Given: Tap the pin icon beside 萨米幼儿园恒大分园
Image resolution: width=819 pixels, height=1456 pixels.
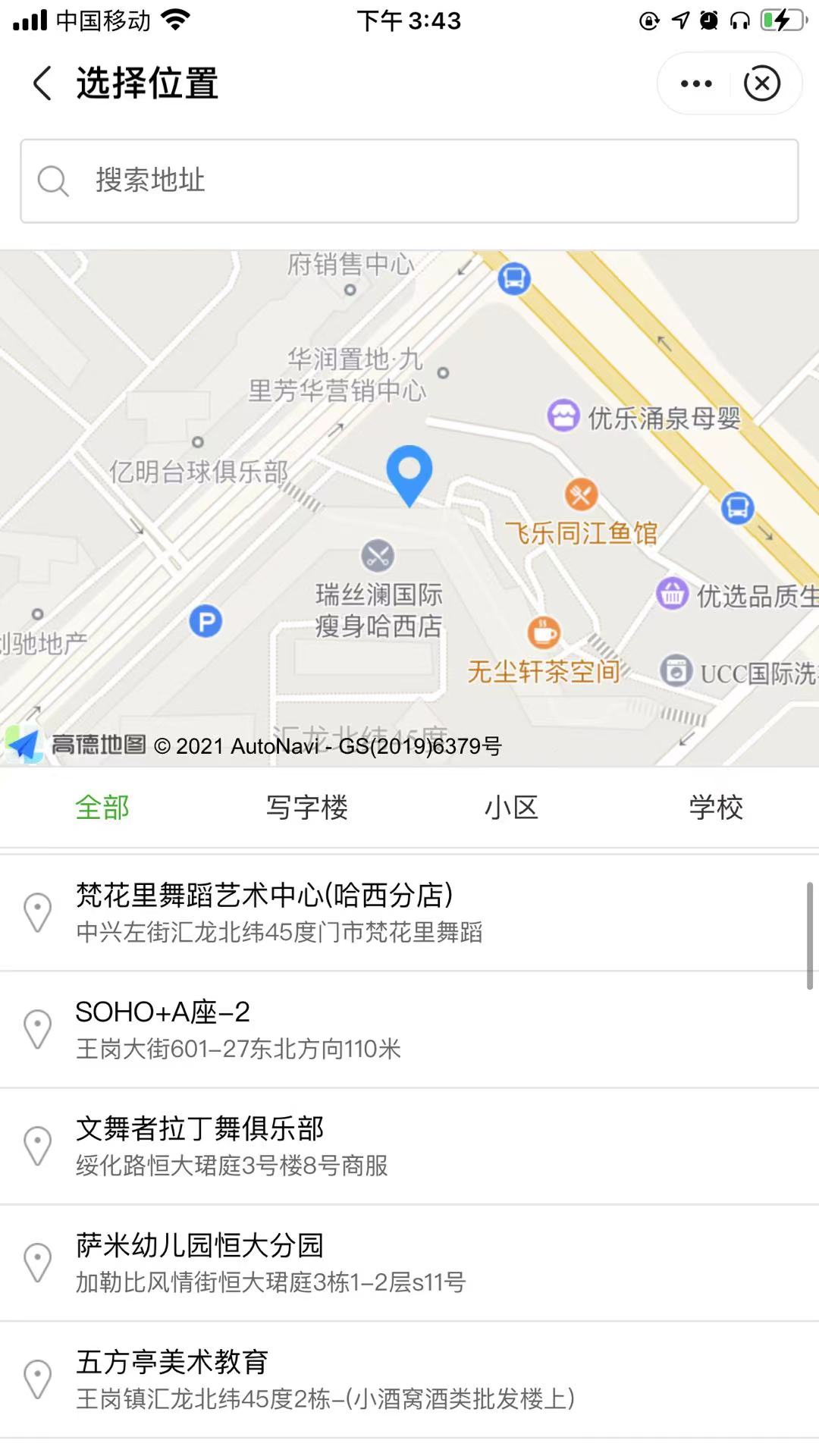Looking at the screenshot, I should [x=39, y=1263].
